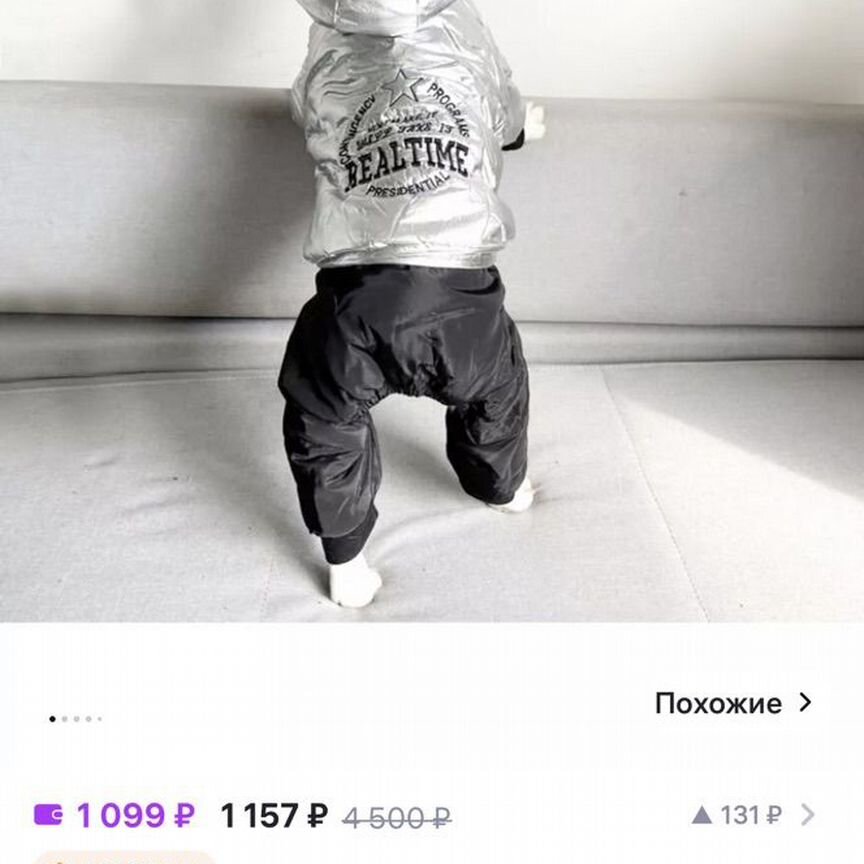This screenshot has width=864, height=864.
Task: Tap the photo page indicator dots
Action: 75,718
